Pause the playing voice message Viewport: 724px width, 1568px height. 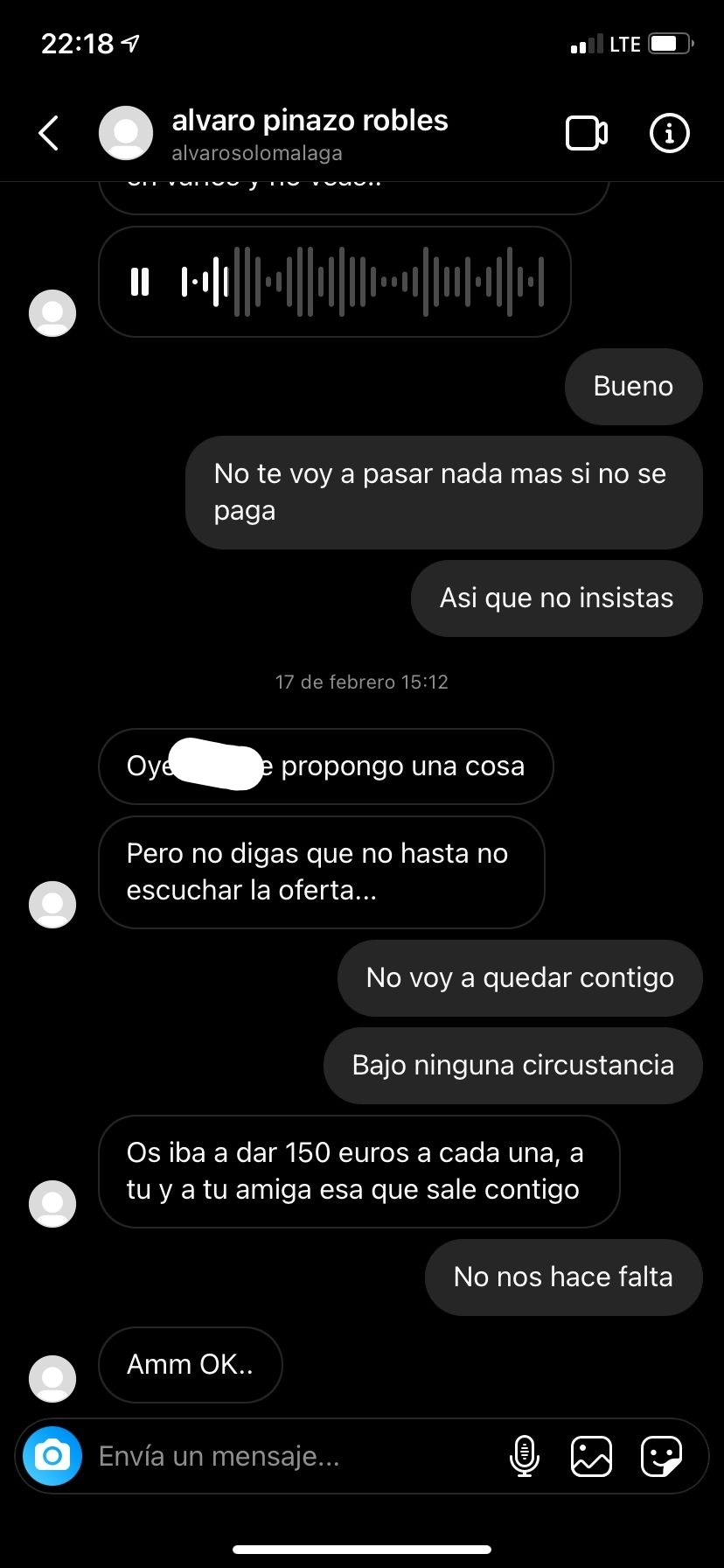(140, 282)
